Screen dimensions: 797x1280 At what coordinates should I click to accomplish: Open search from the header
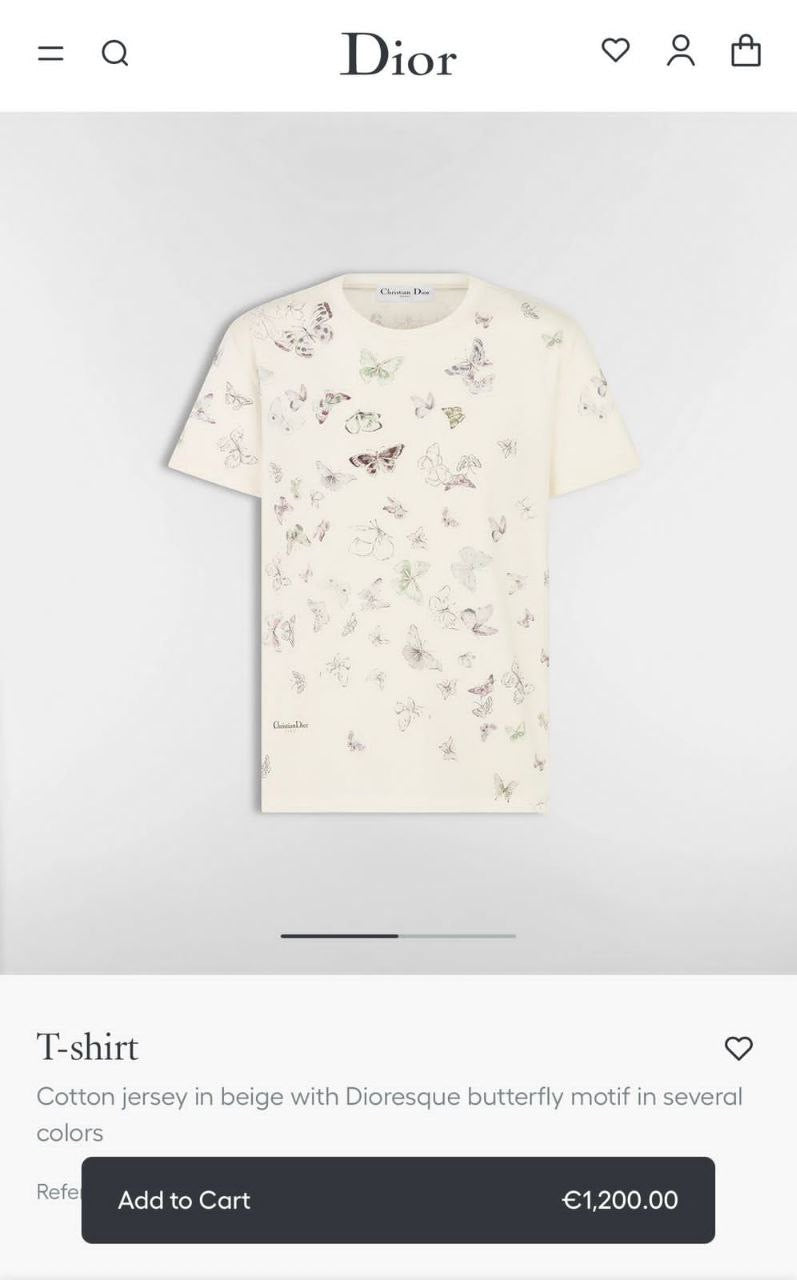(x=115, y=53)
